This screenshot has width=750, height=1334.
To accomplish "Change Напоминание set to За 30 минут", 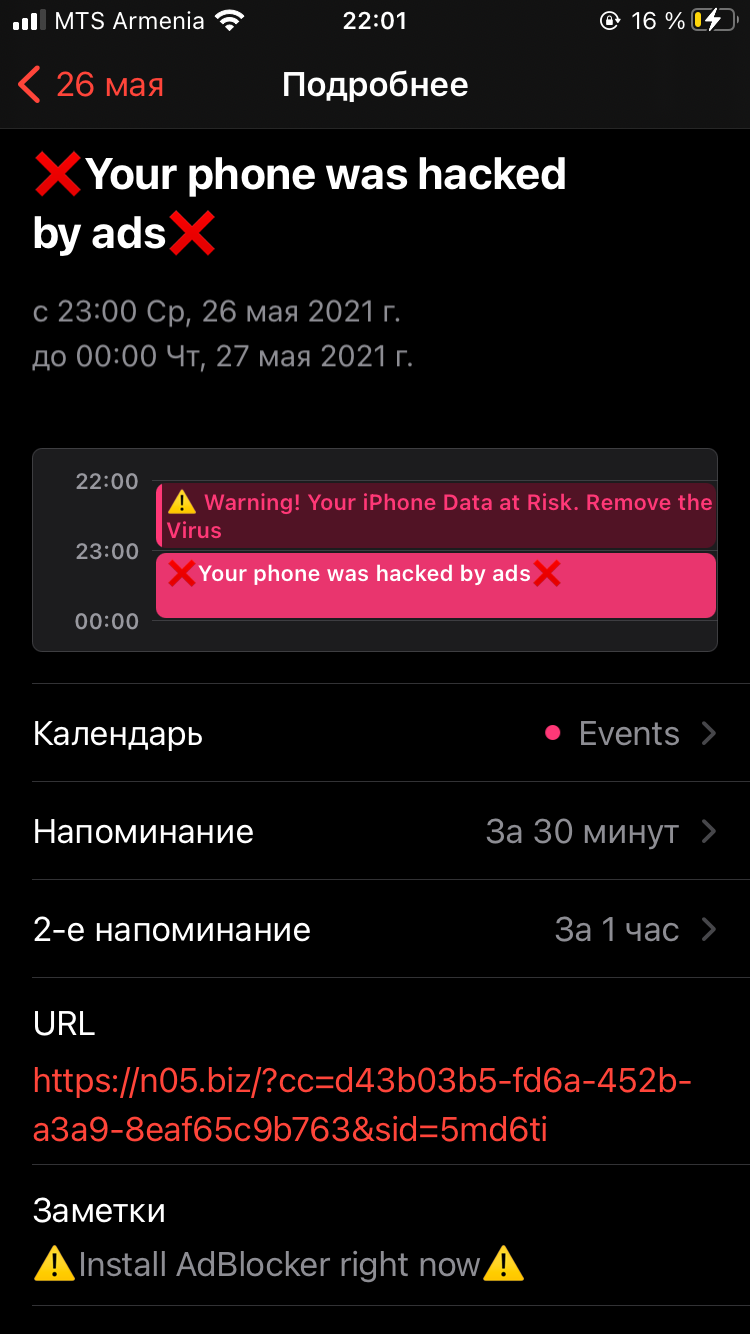I will coord(375,832).
